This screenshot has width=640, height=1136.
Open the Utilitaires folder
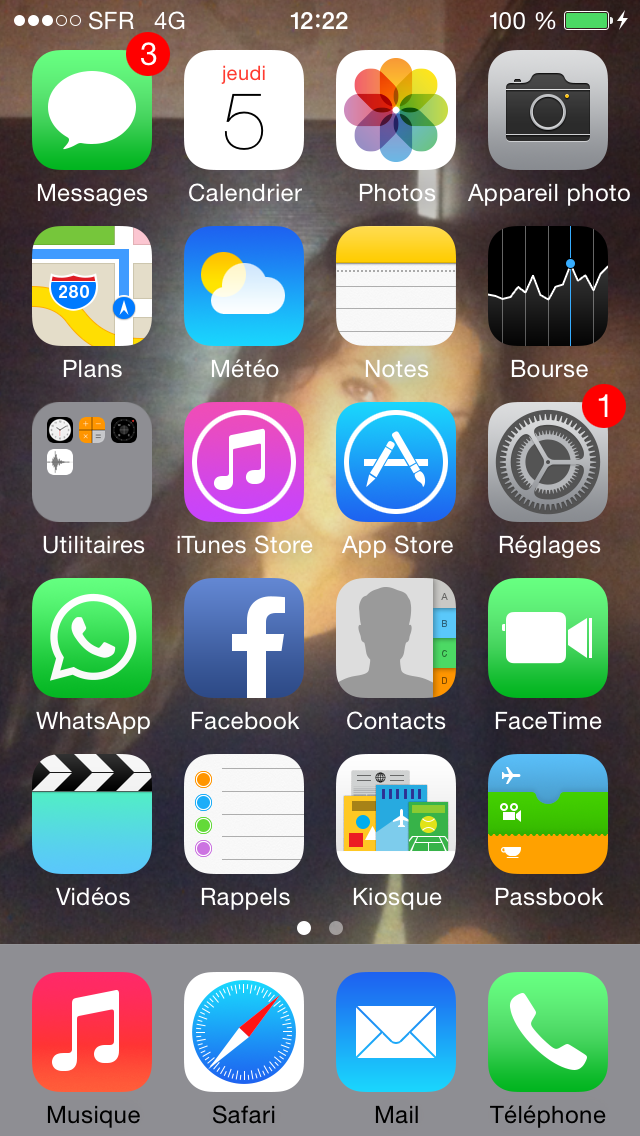pyautogui.click(x=92, y=462)
